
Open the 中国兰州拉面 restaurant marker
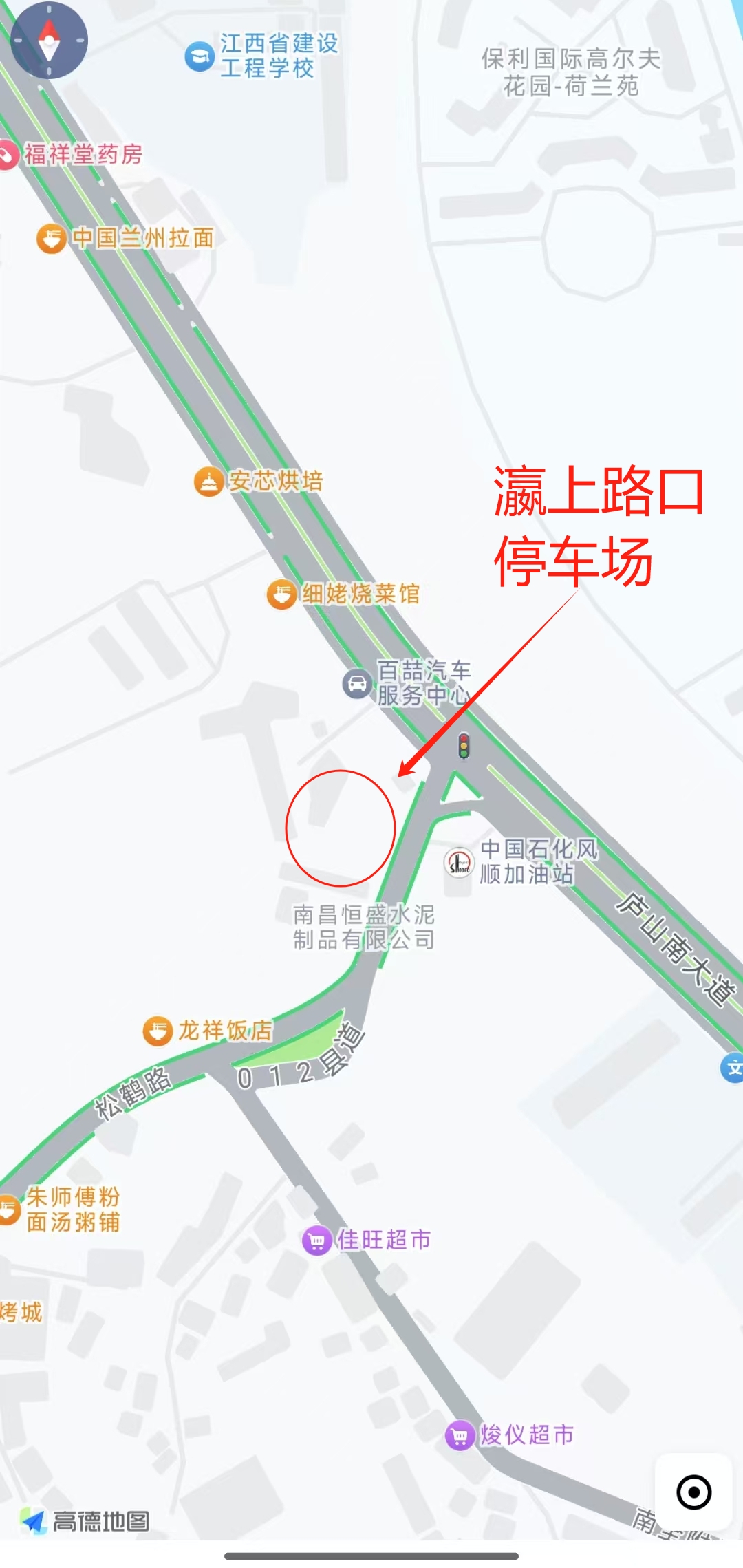pos(52,239)
